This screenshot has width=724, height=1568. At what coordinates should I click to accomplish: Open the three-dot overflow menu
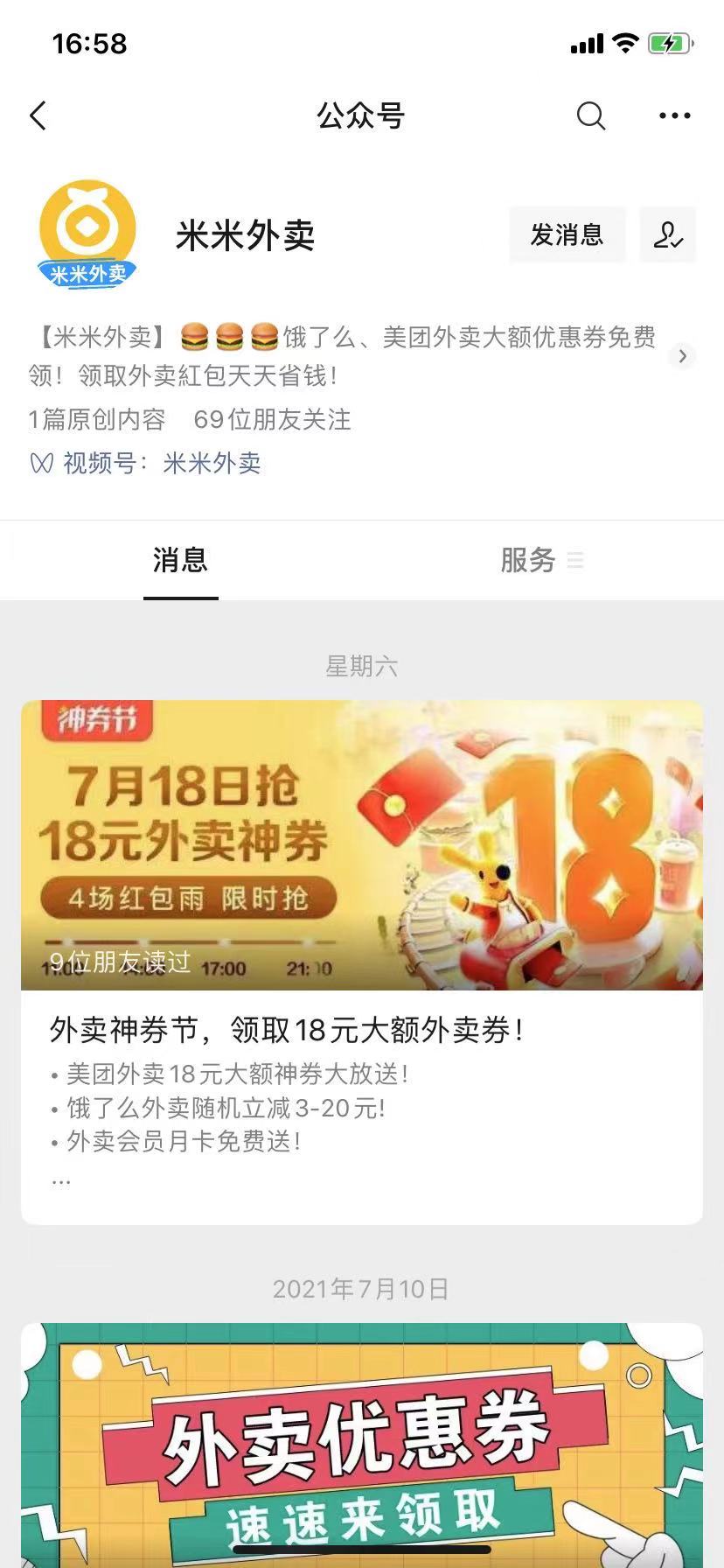[674, 115]
